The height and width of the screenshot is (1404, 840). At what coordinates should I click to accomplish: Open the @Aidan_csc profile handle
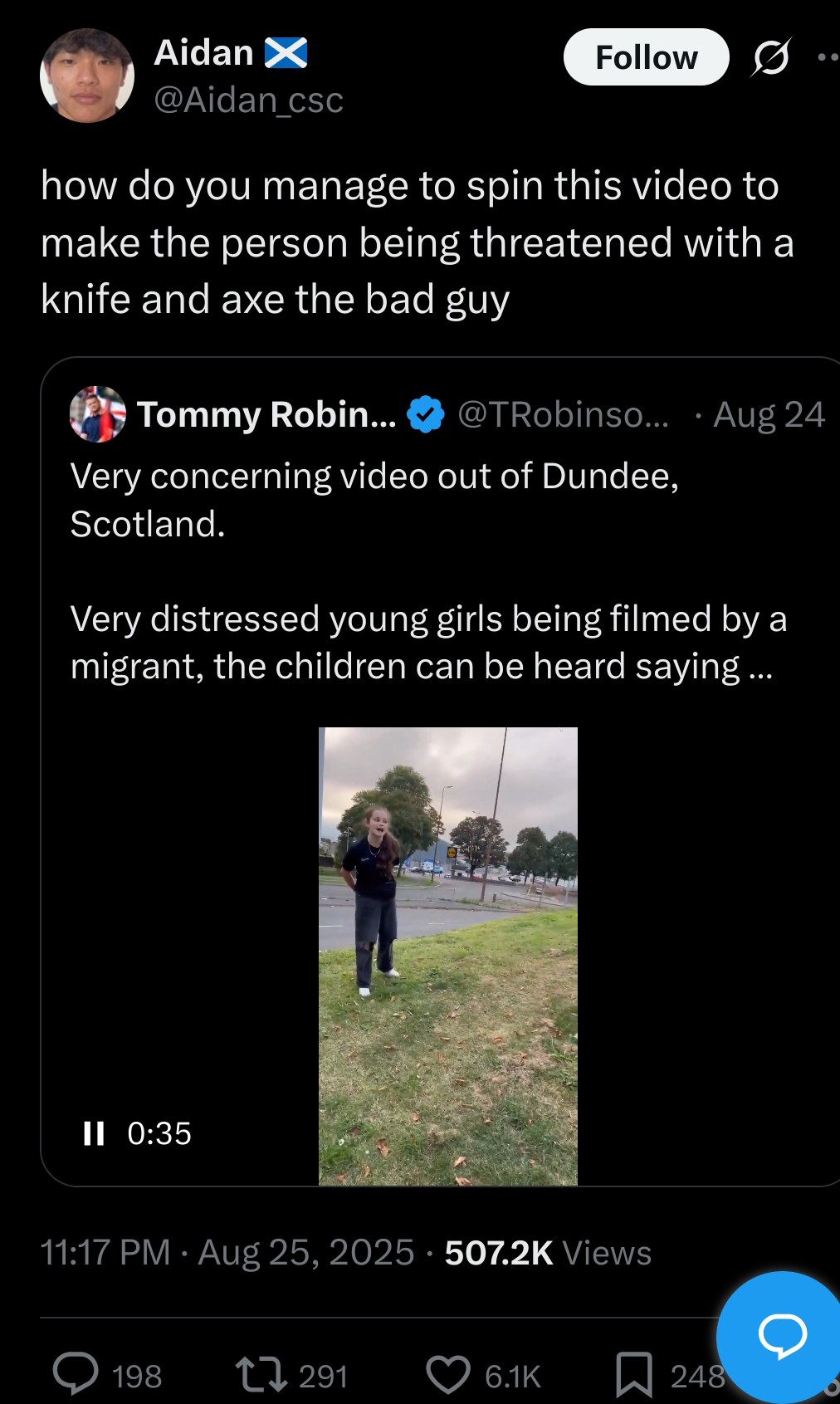point(248,100)
